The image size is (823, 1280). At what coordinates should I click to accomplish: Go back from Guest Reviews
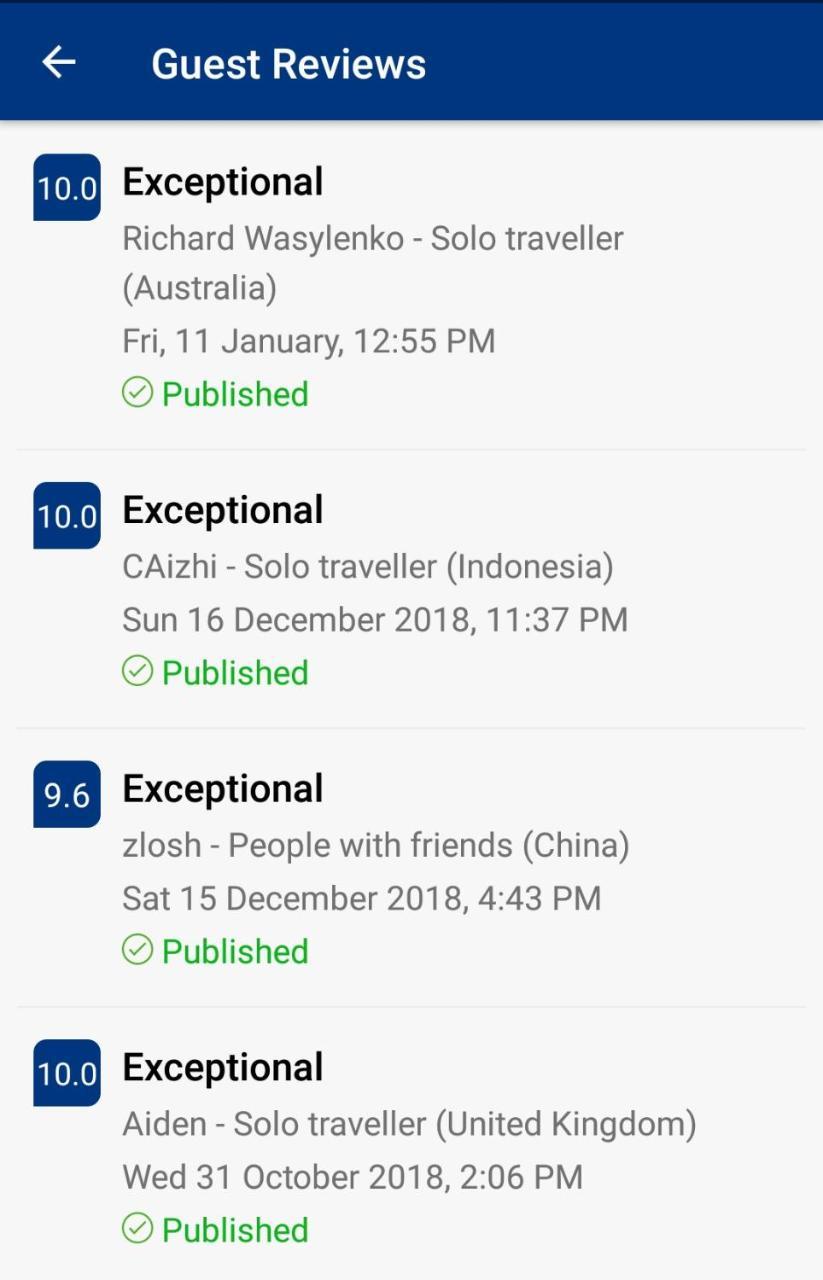click(x=59, y=63)
